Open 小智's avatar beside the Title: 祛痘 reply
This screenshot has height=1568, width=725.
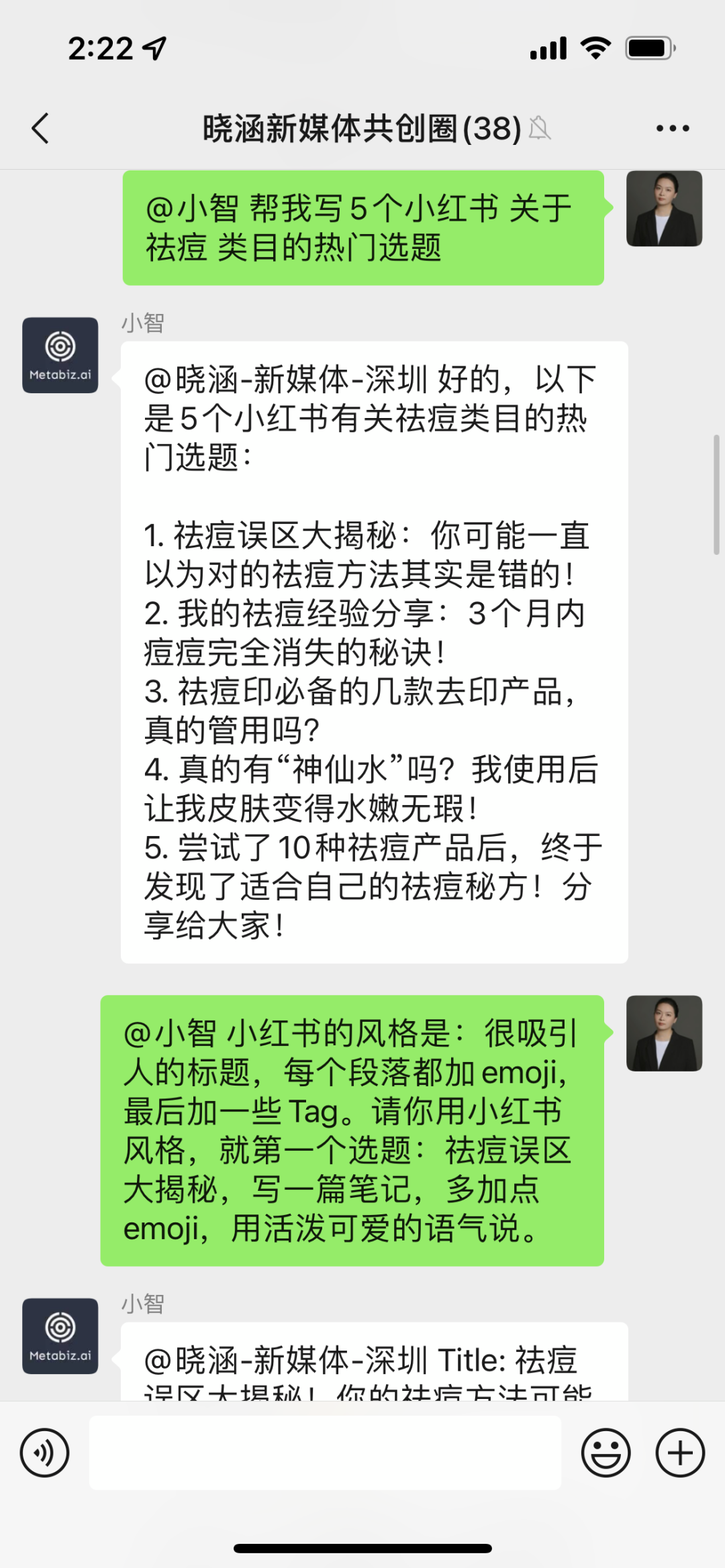(x=60, y=1336)
